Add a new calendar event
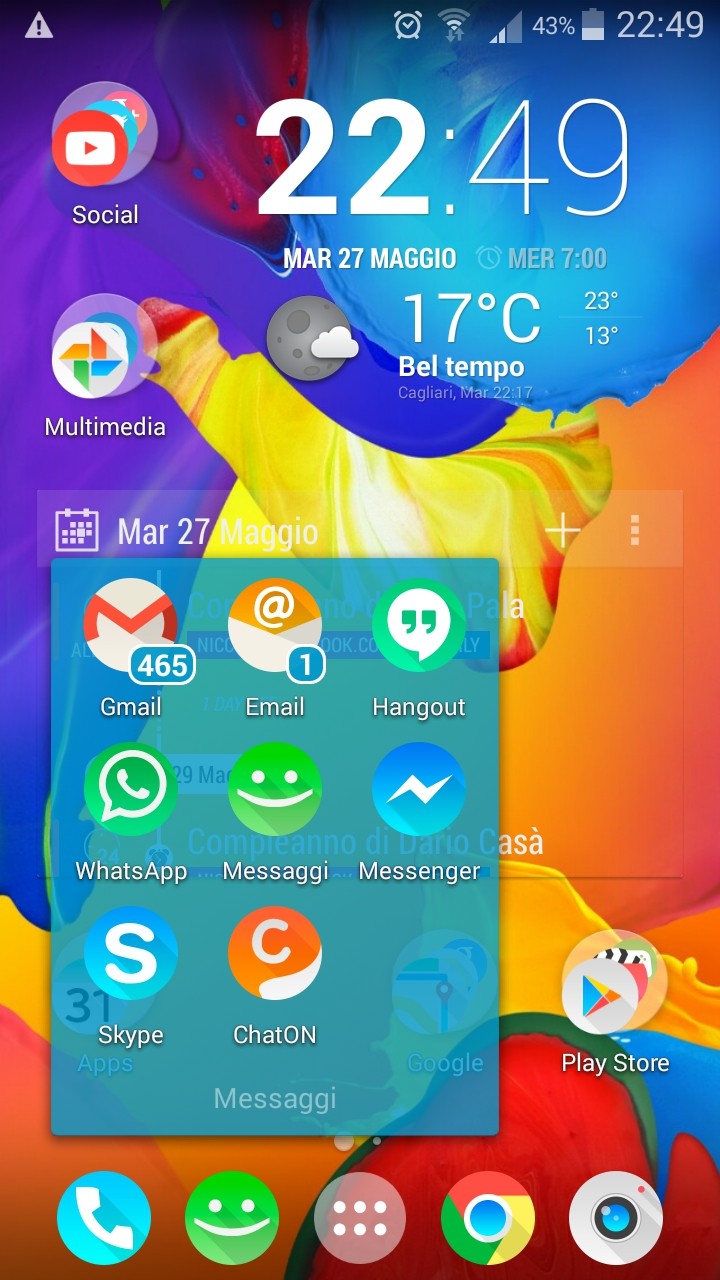This screenshot has width=720, height=1280. (564, 530)
